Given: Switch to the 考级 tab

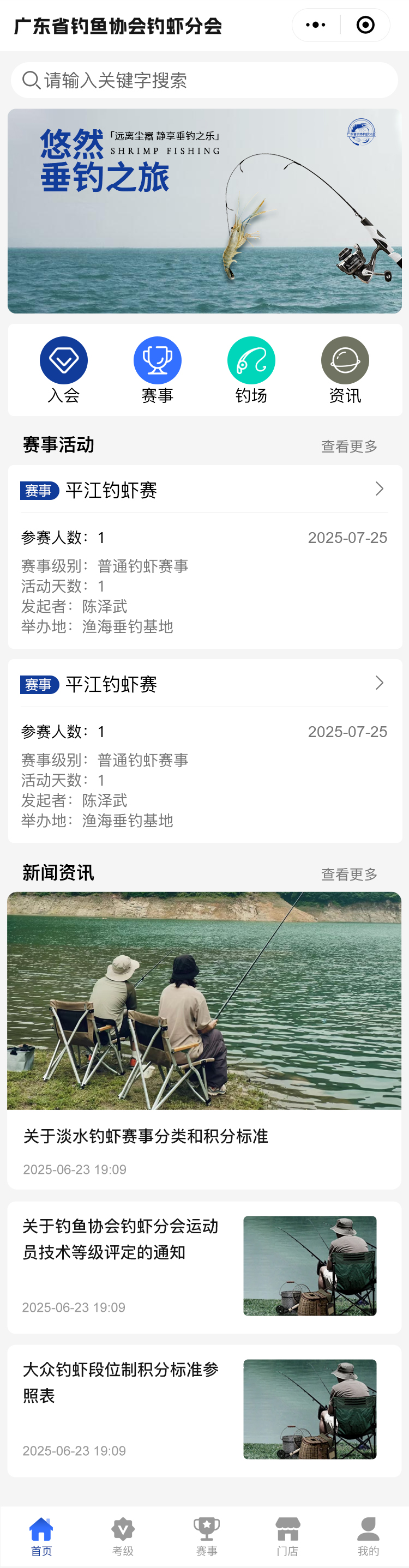Looking at the screenshot, I should coord(123,1535).
